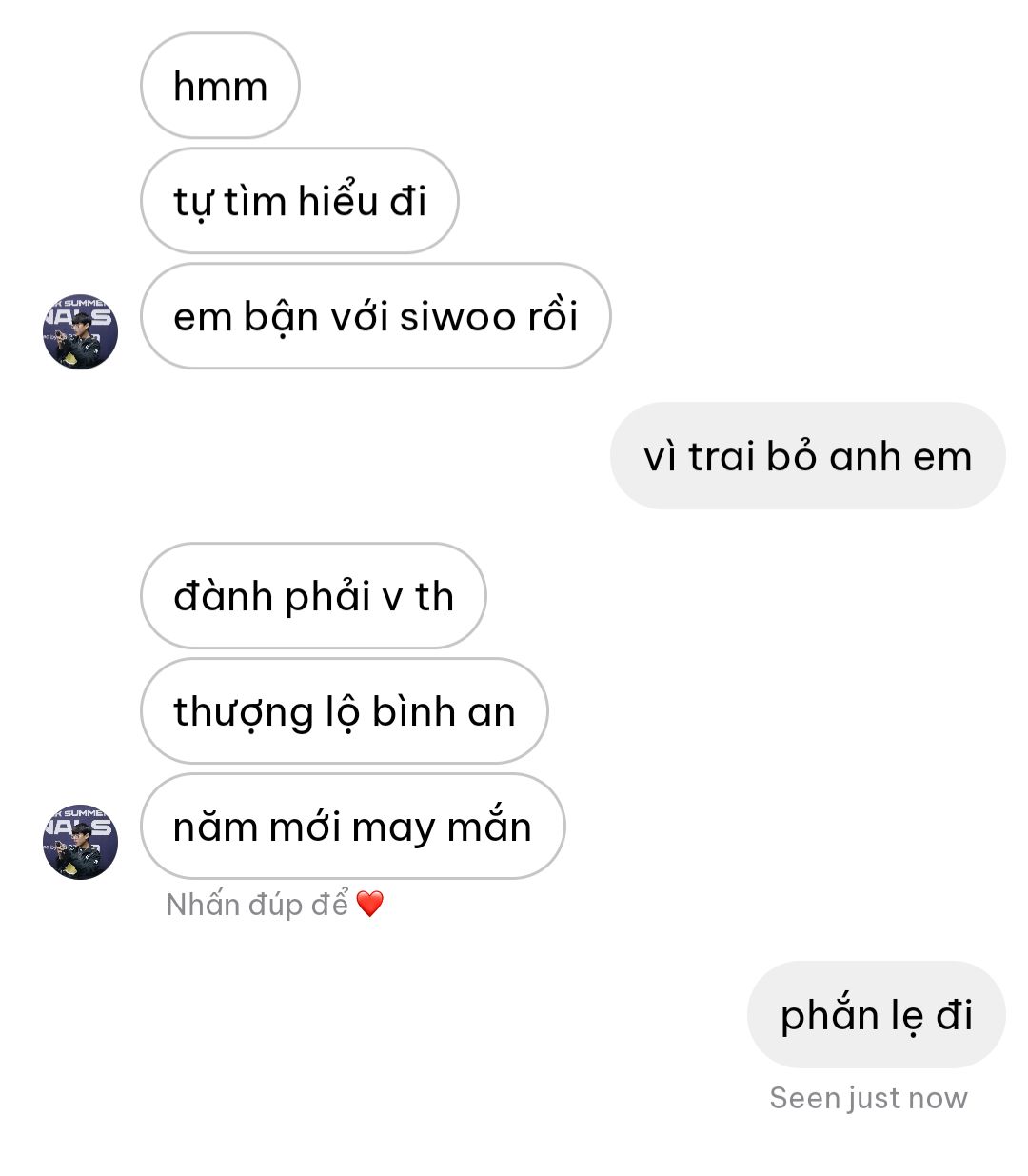Open sender's avatar beside 'em bận với siwoo rồi'
The width and height of the screenshot is (1028, 1176).
coord(80,331)
